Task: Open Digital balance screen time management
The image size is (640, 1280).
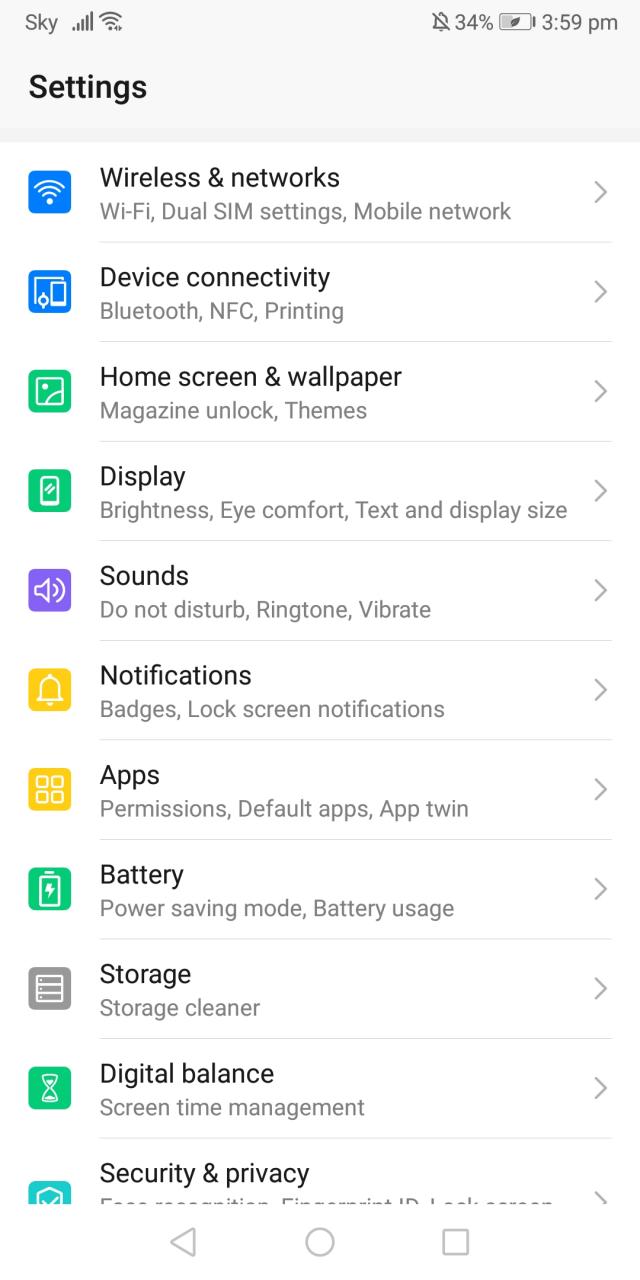Action: [320, 1088]
